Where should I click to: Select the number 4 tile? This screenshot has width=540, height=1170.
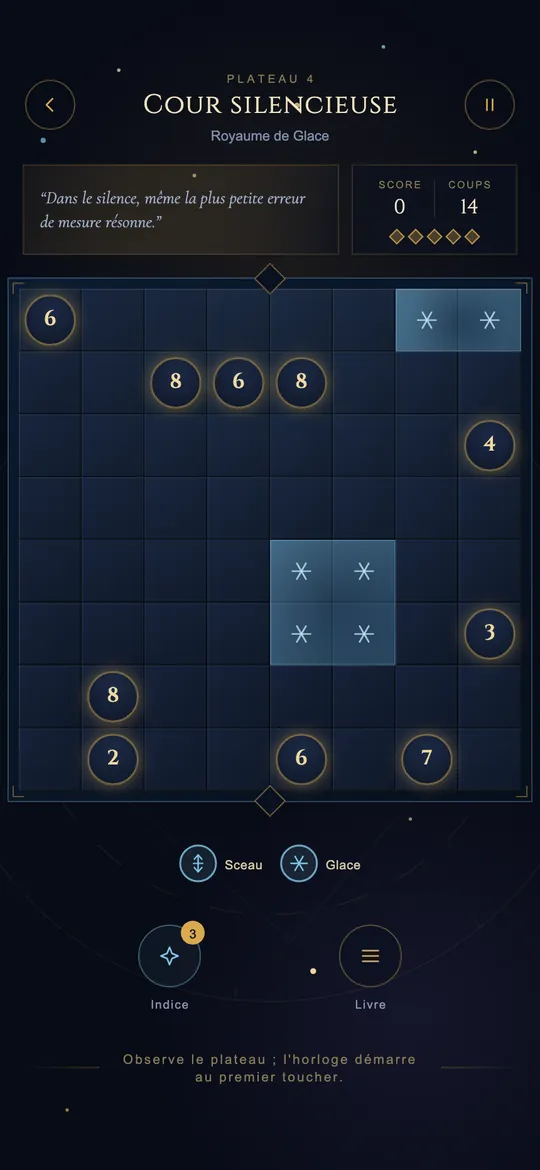tap(489, 445)
